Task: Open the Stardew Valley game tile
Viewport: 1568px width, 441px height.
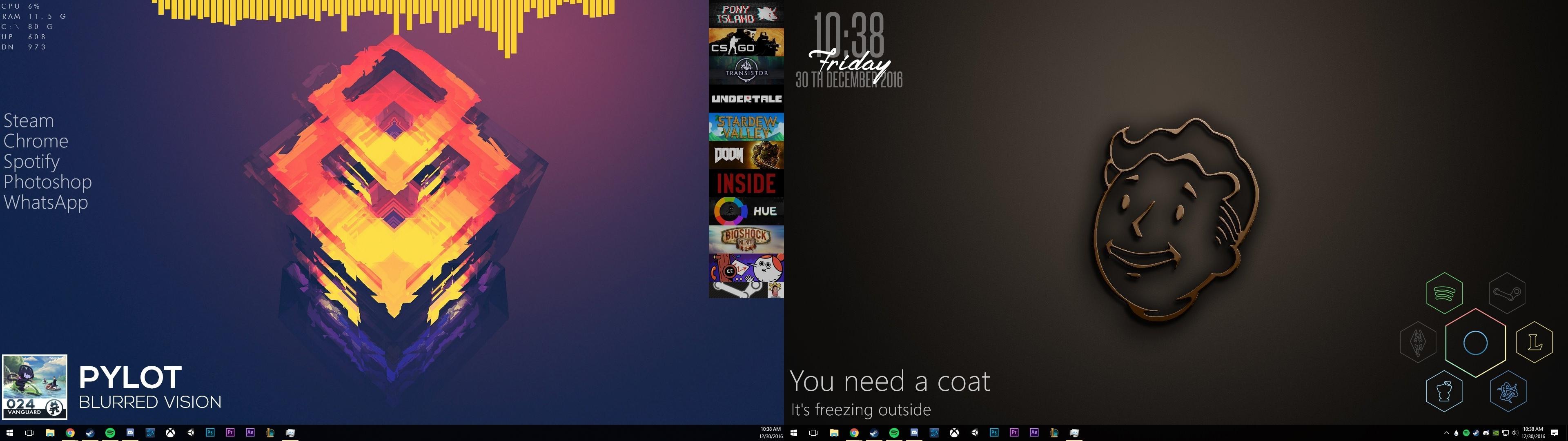Action: [746, 127]
